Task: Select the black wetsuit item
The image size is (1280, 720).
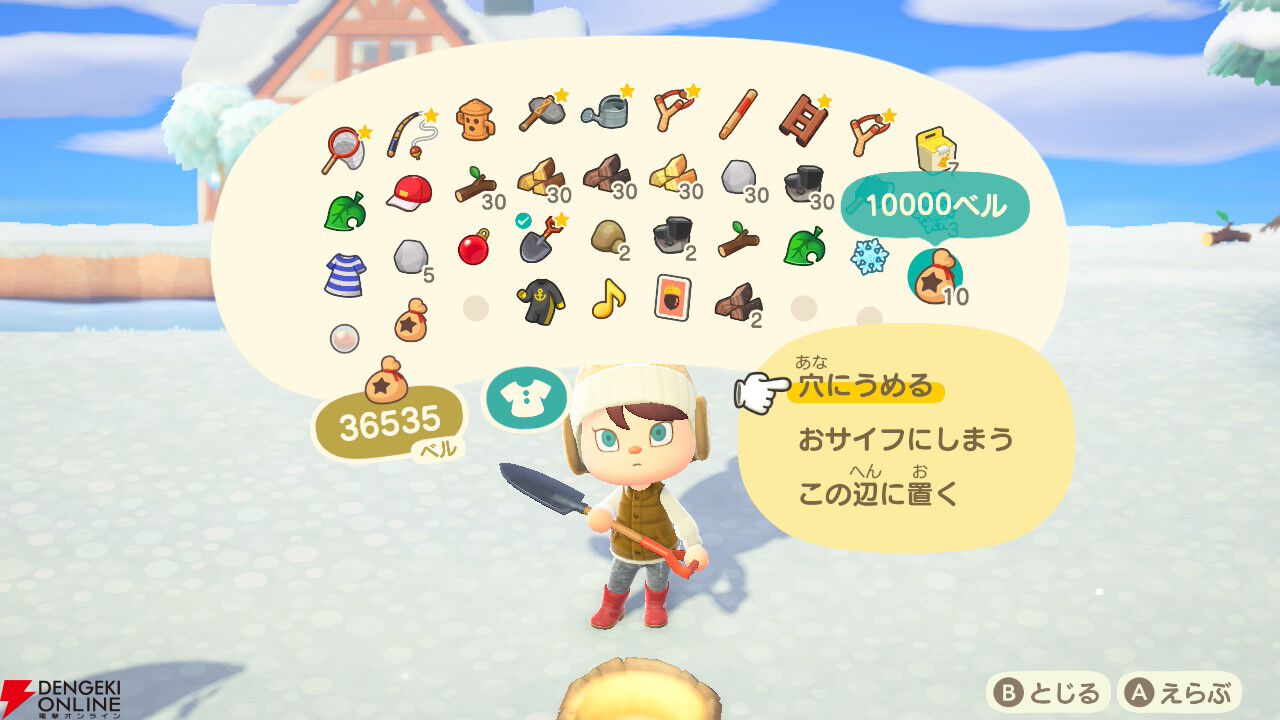Action: pyautogui.click(x=540, y=300)
